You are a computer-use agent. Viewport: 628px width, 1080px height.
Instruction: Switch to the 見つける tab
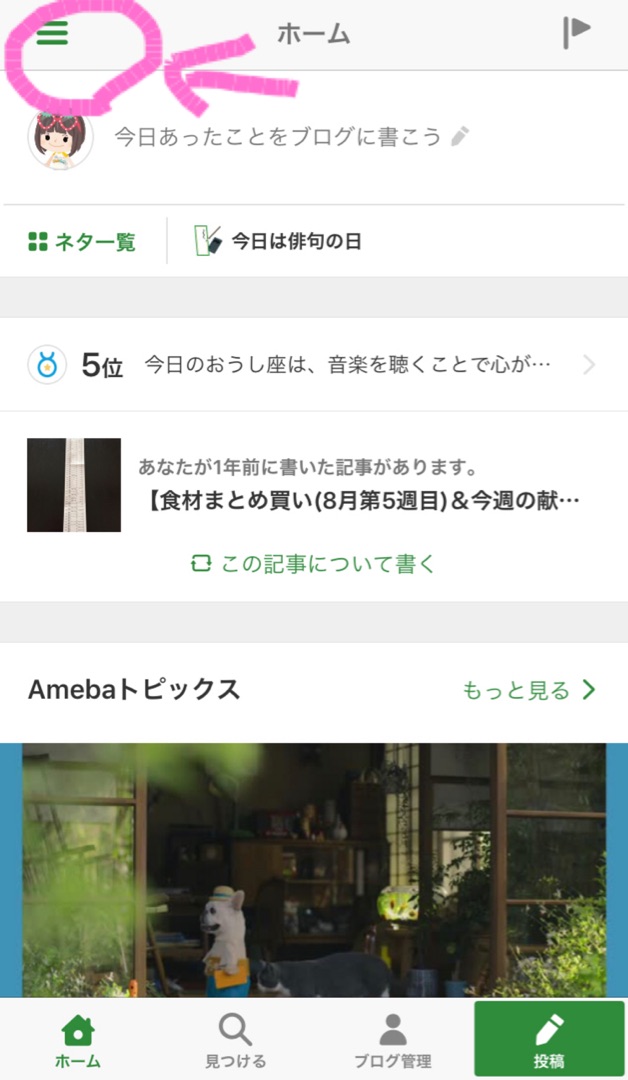coord(235,1040)
